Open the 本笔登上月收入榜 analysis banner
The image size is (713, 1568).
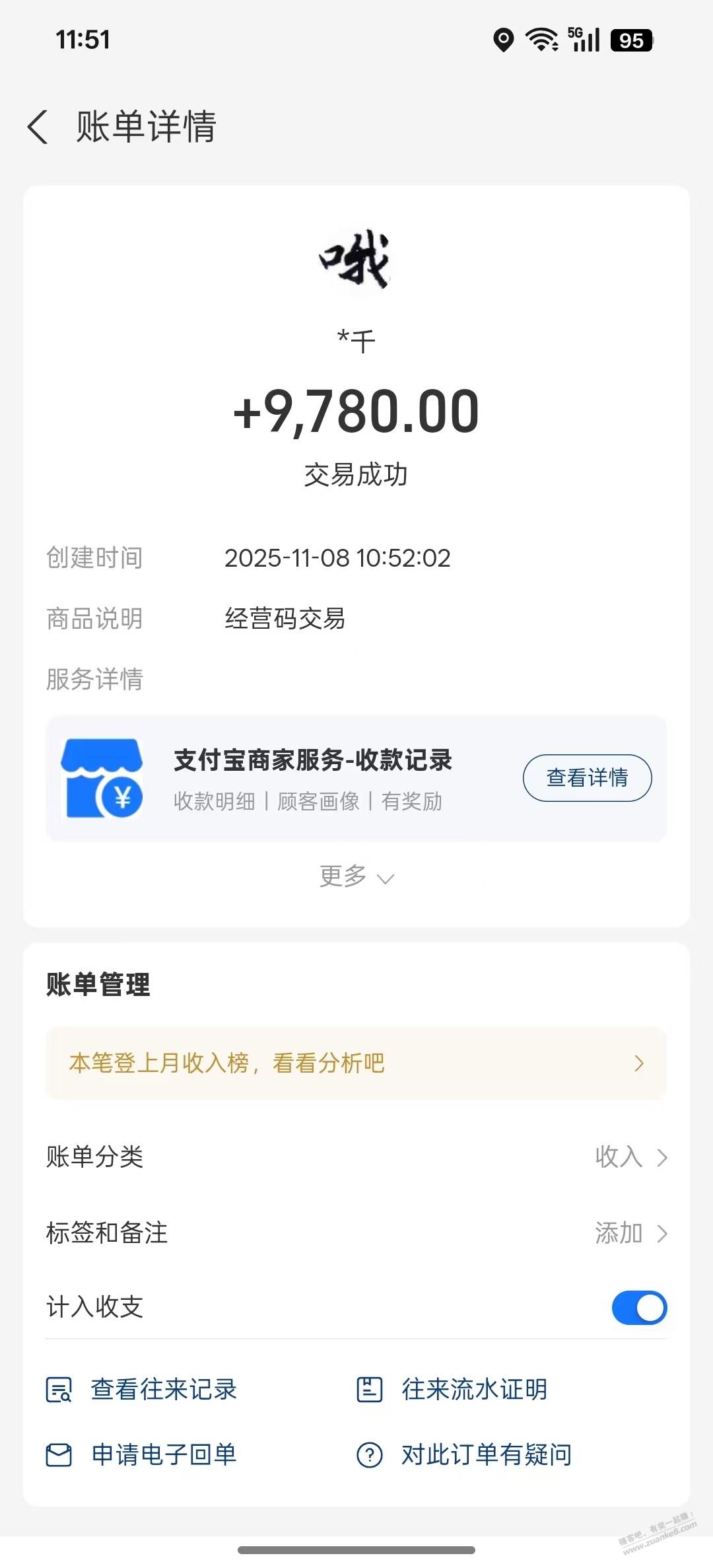click(x=356, y=1063)
